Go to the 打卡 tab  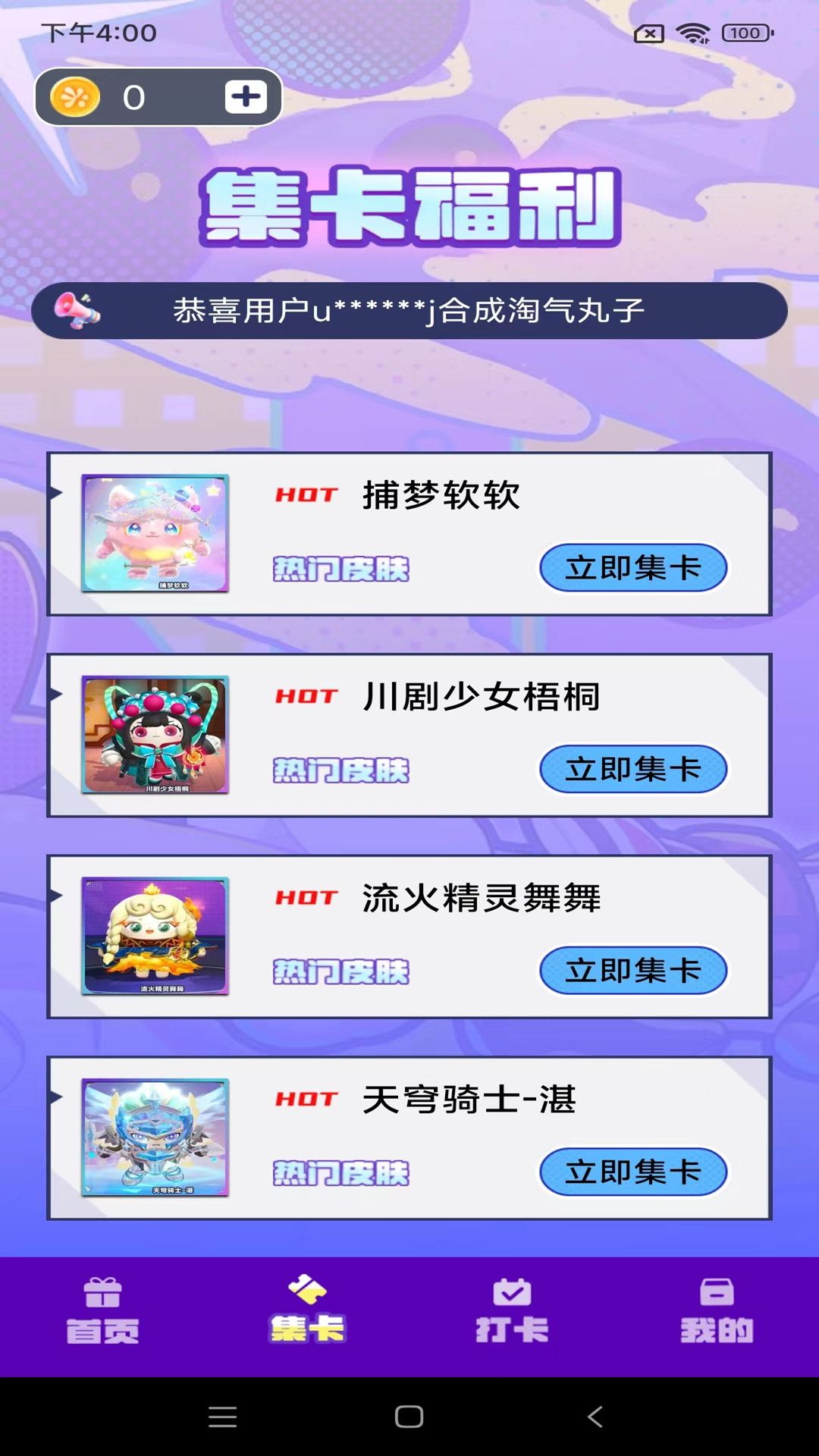(512, 1311)
